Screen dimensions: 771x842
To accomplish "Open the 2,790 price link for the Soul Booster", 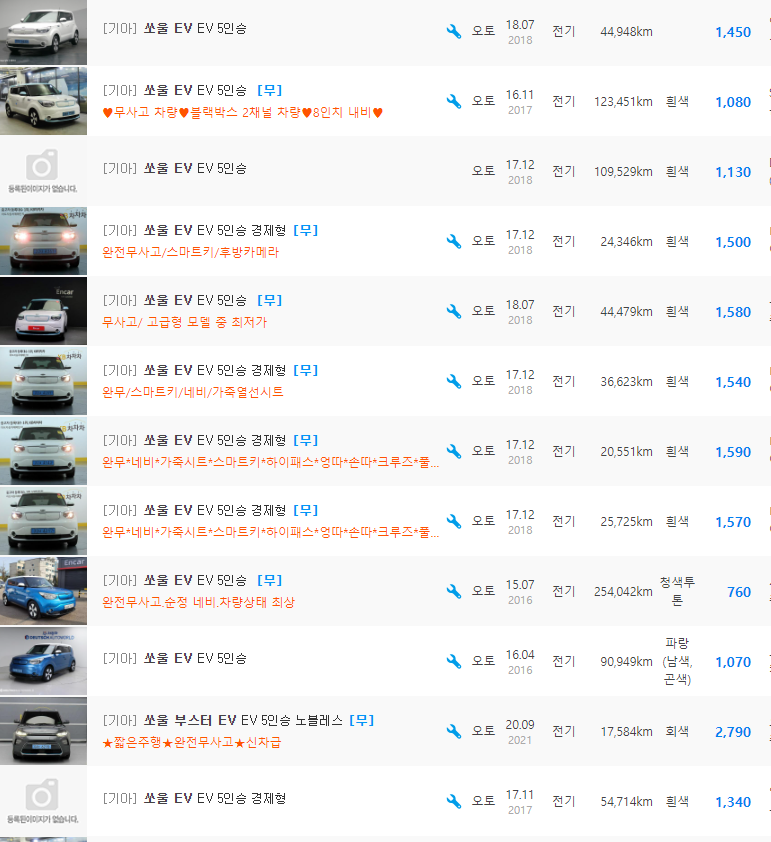I will pyautogui.click(x=732, y=731).
